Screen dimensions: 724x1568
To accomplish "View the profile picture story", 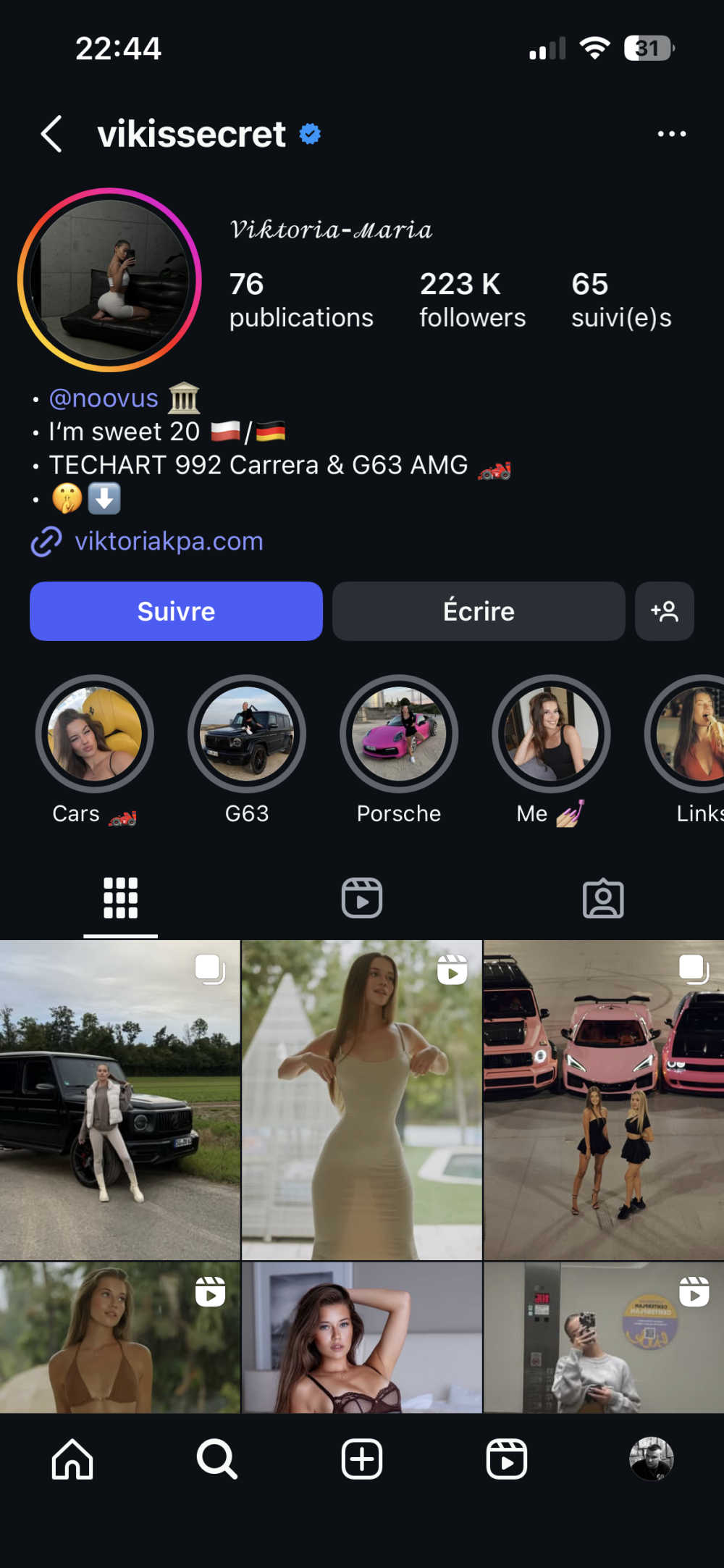I will coord(109,280).
